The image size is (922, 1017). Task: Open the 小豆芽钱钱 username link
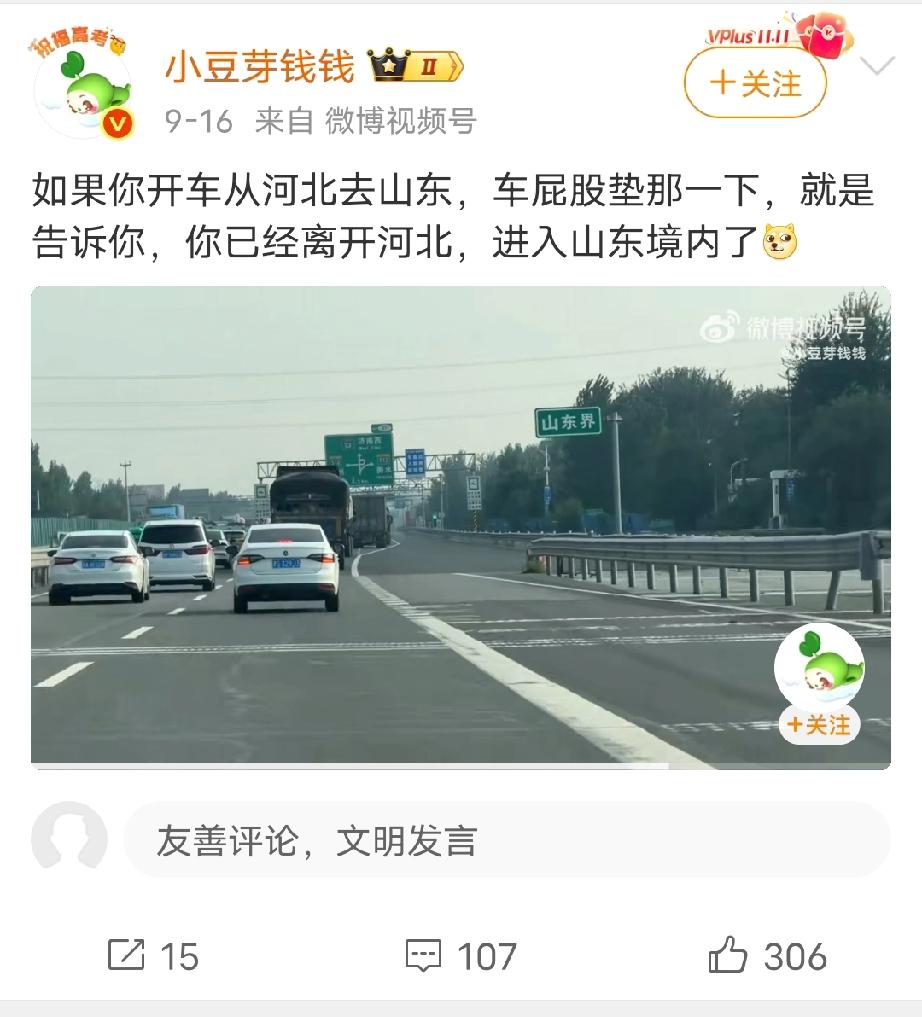[259, 68]
